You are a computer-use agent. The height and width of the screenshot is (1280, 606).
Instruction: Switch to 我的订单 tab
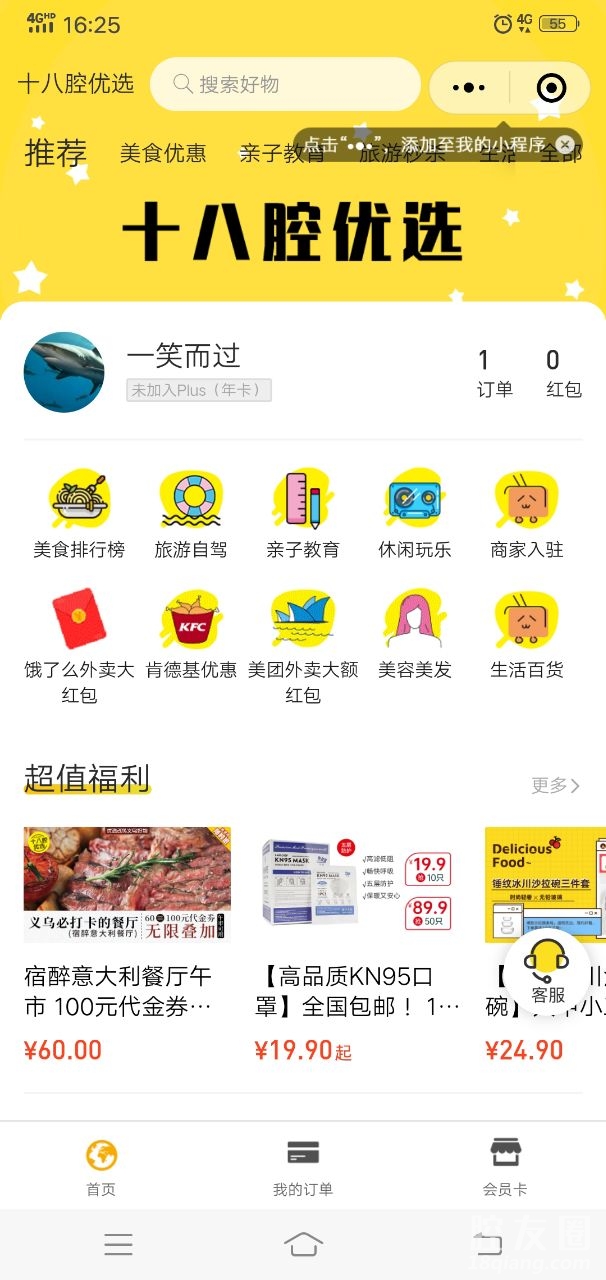(302, 1167)
